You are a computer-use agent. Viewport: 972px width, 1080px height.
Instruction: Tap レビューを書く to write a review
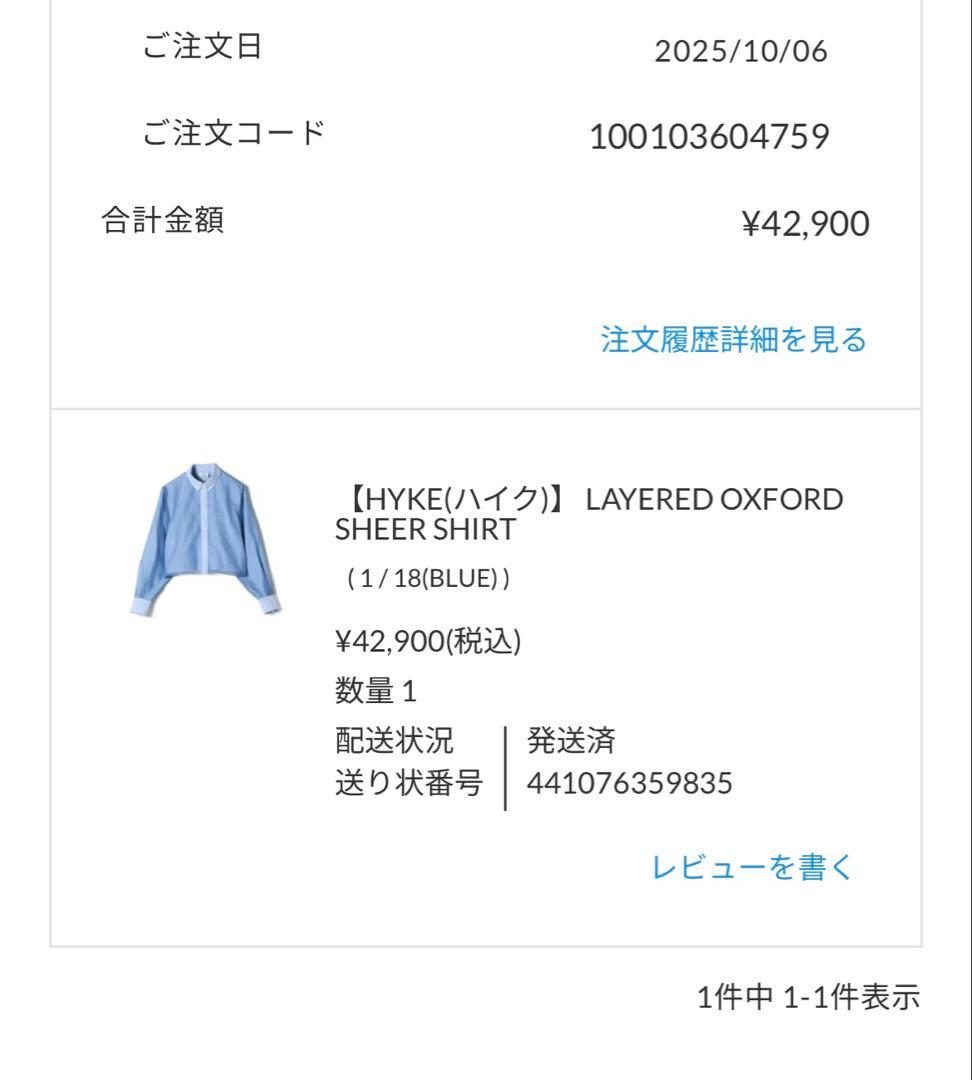click(752, 867)
